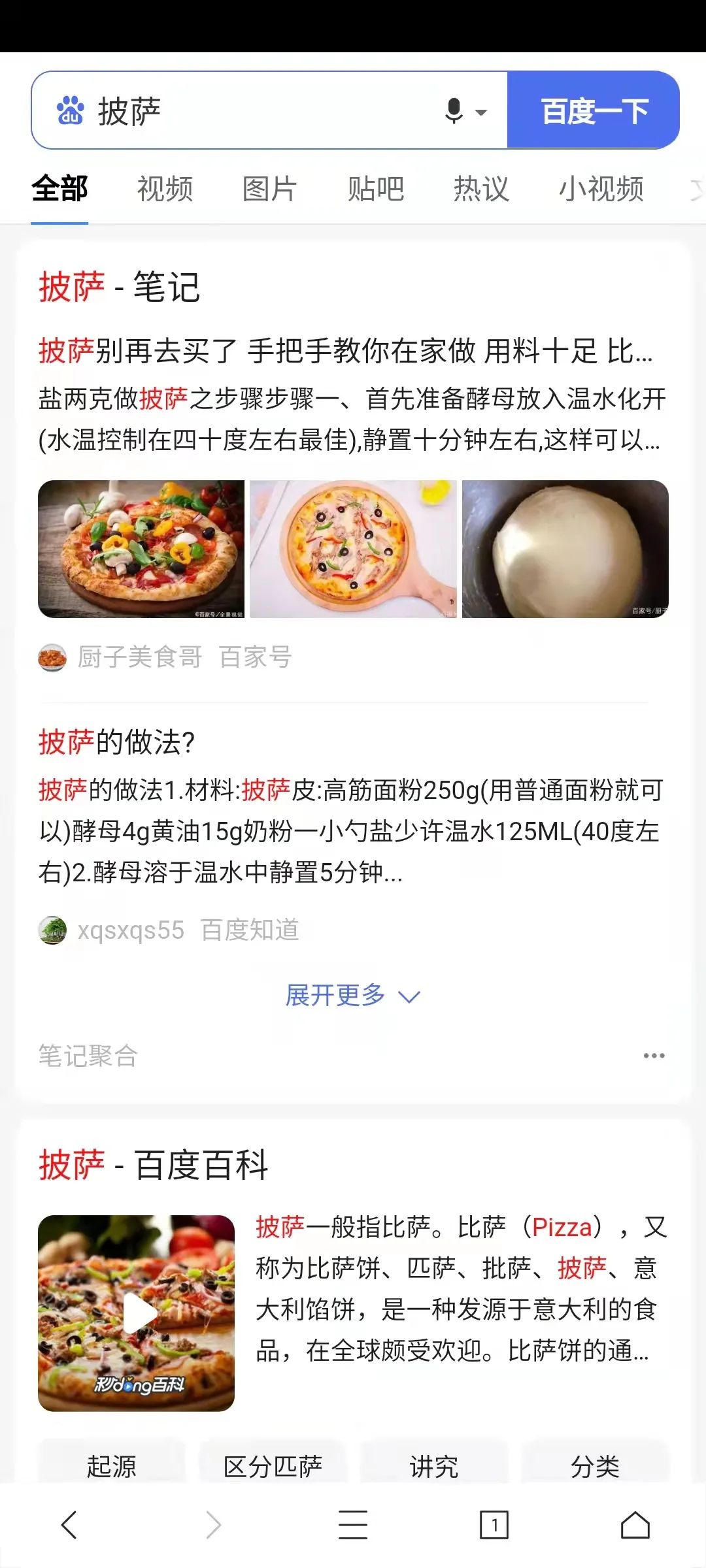
Task: Expand more notes with 展开更多
Action: [x=352, y=996]
